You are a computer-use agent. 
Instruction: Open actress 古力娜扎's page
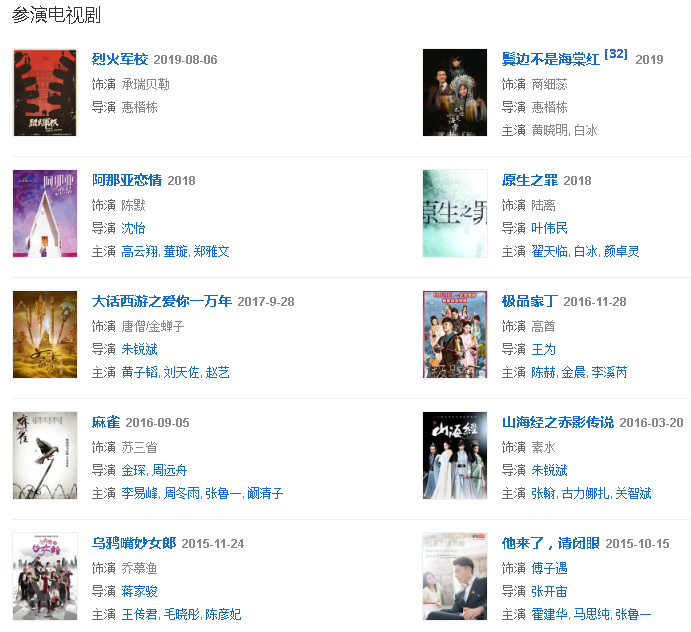[584, 493]
